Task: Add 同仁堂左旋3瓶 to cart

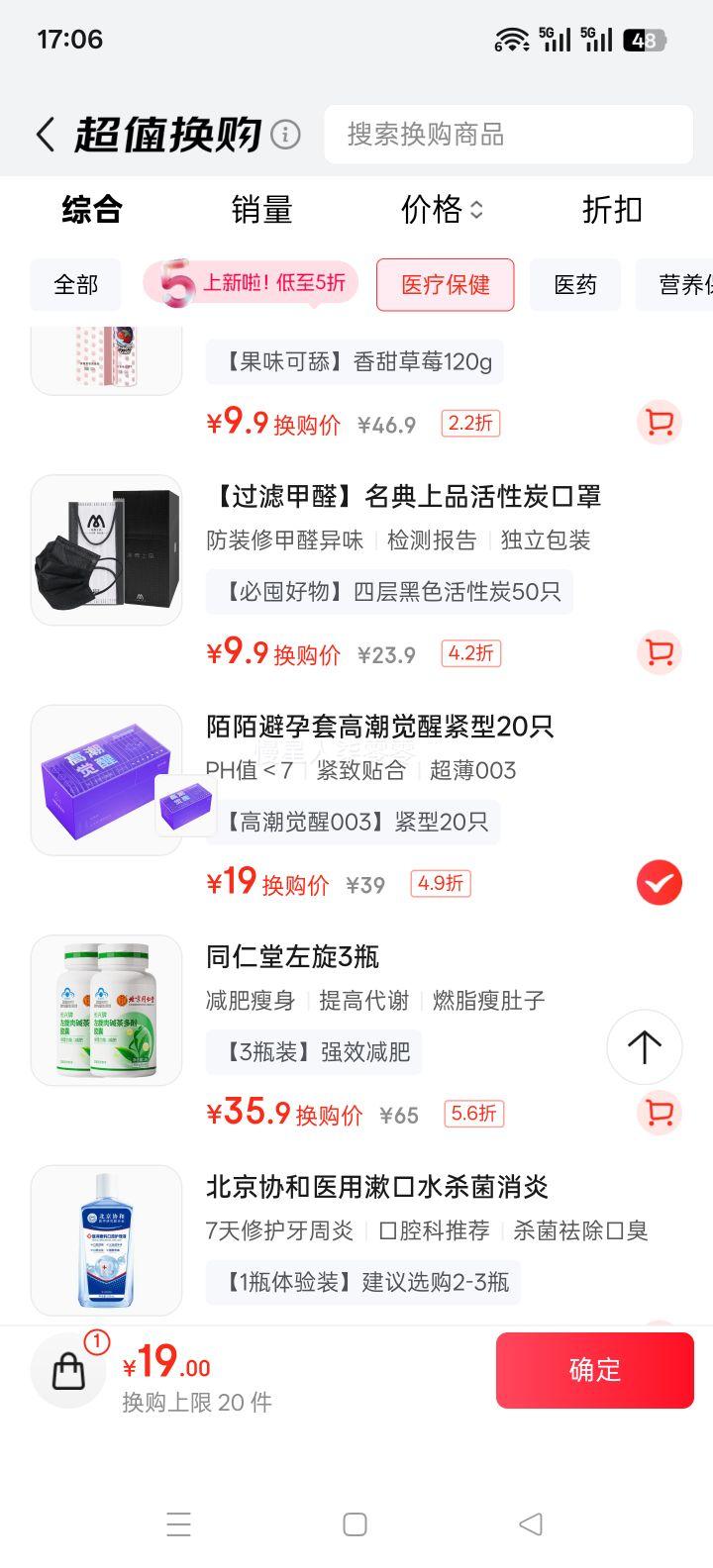Action: point(659,1113)
